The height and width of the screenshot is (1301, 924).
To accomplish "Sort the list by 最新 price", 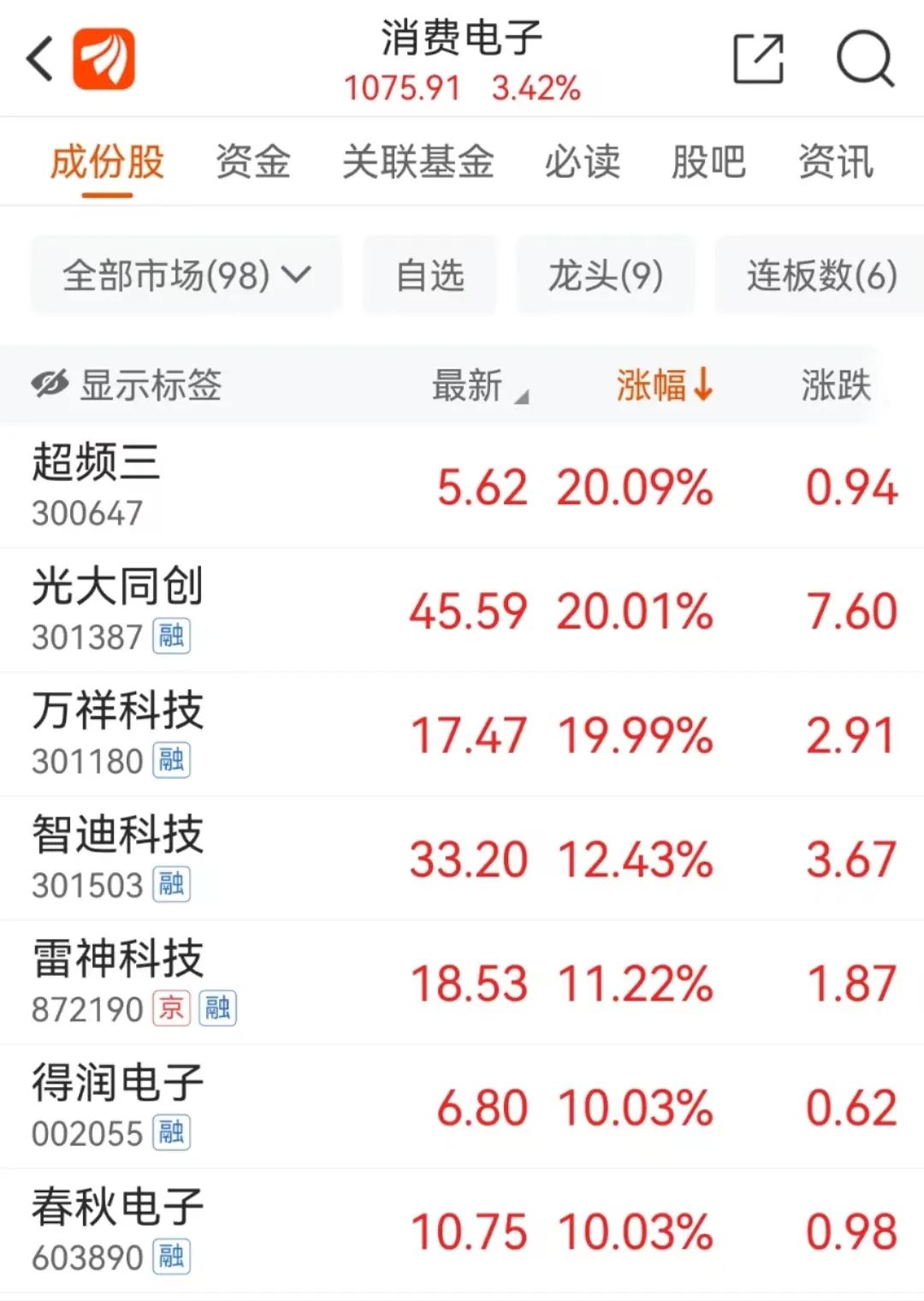I will click(x=477, y=385).
